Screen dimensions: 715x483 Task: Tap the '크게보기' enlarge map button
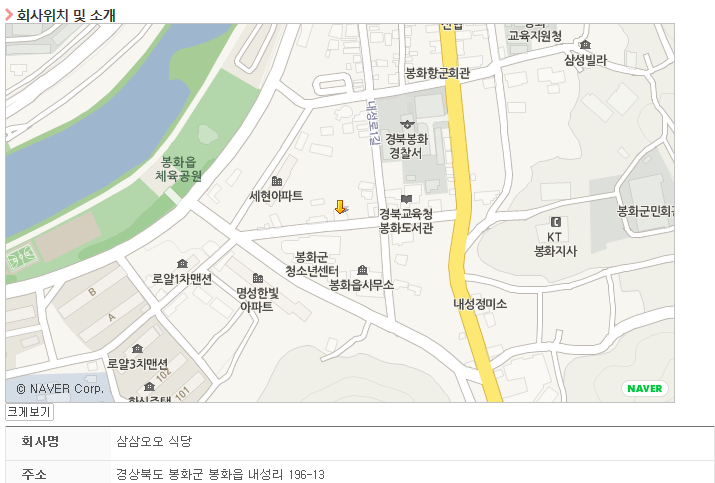[x=29, y=412]
